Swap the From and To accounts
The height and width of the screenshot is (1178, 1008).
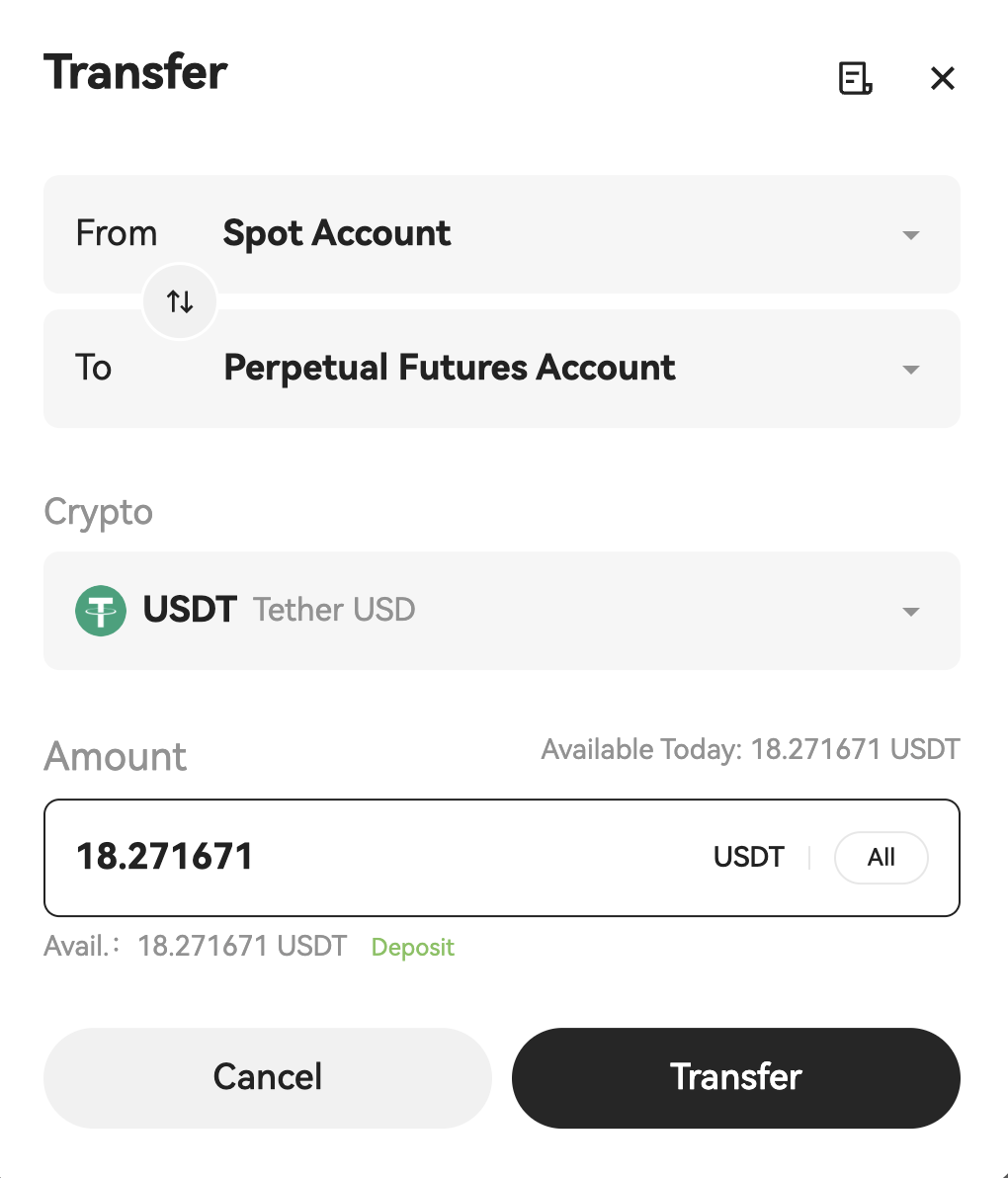point(180,300)
